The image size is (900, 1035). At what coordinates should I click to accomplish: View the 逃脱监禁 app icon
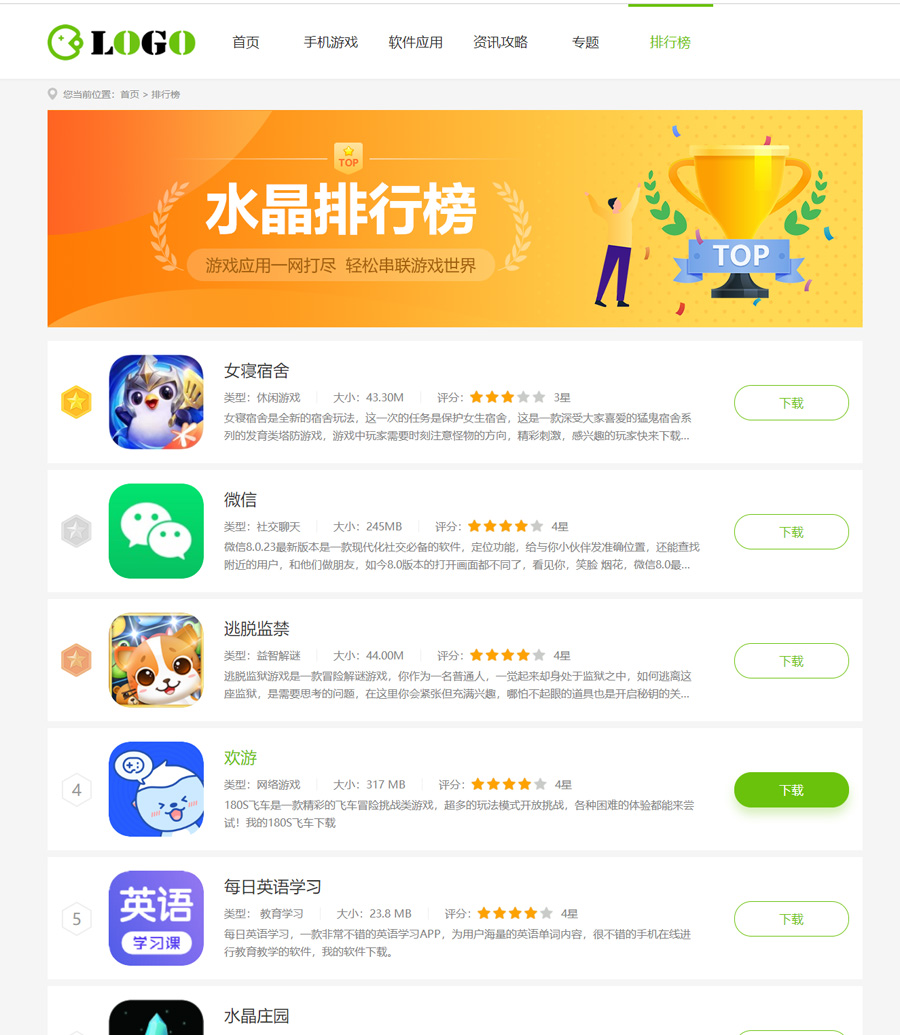tap(156, 660)
